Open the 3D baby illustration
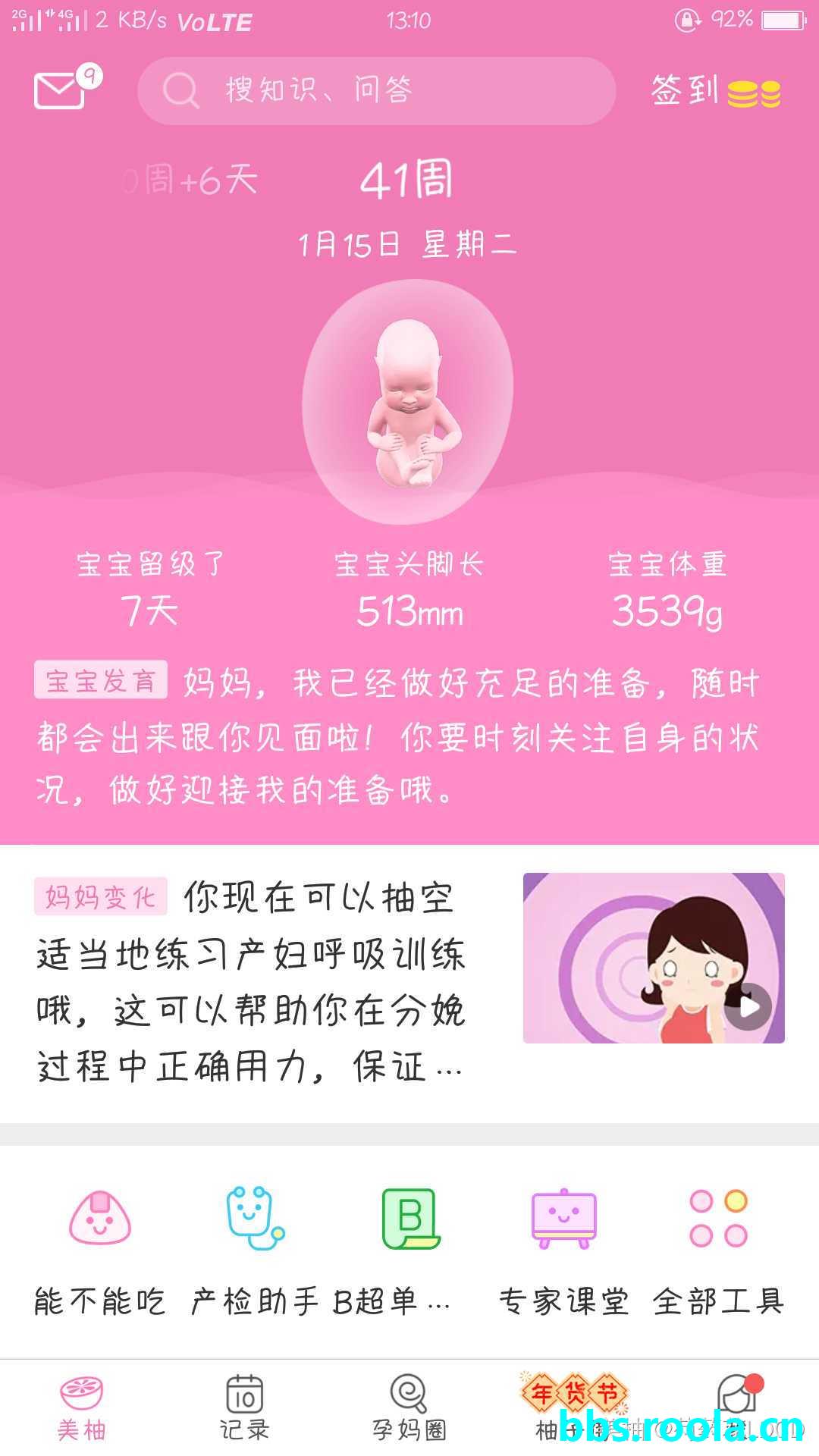819x1456 pixels. click(408, 402)
